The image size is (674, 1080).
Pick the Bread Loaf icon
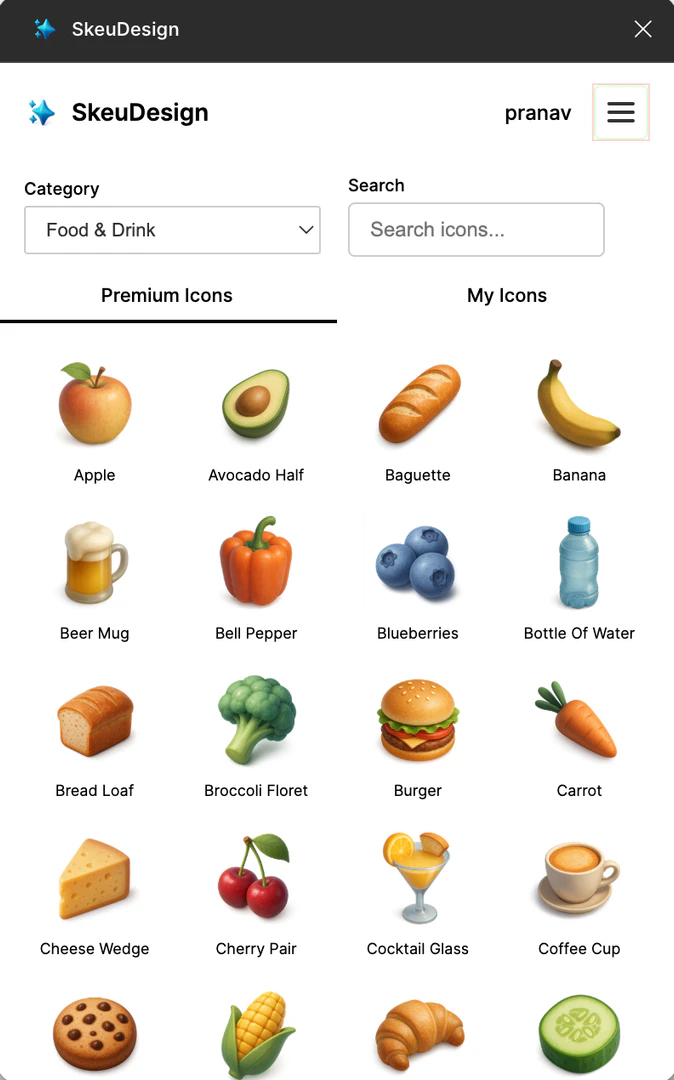pos(95,720)
